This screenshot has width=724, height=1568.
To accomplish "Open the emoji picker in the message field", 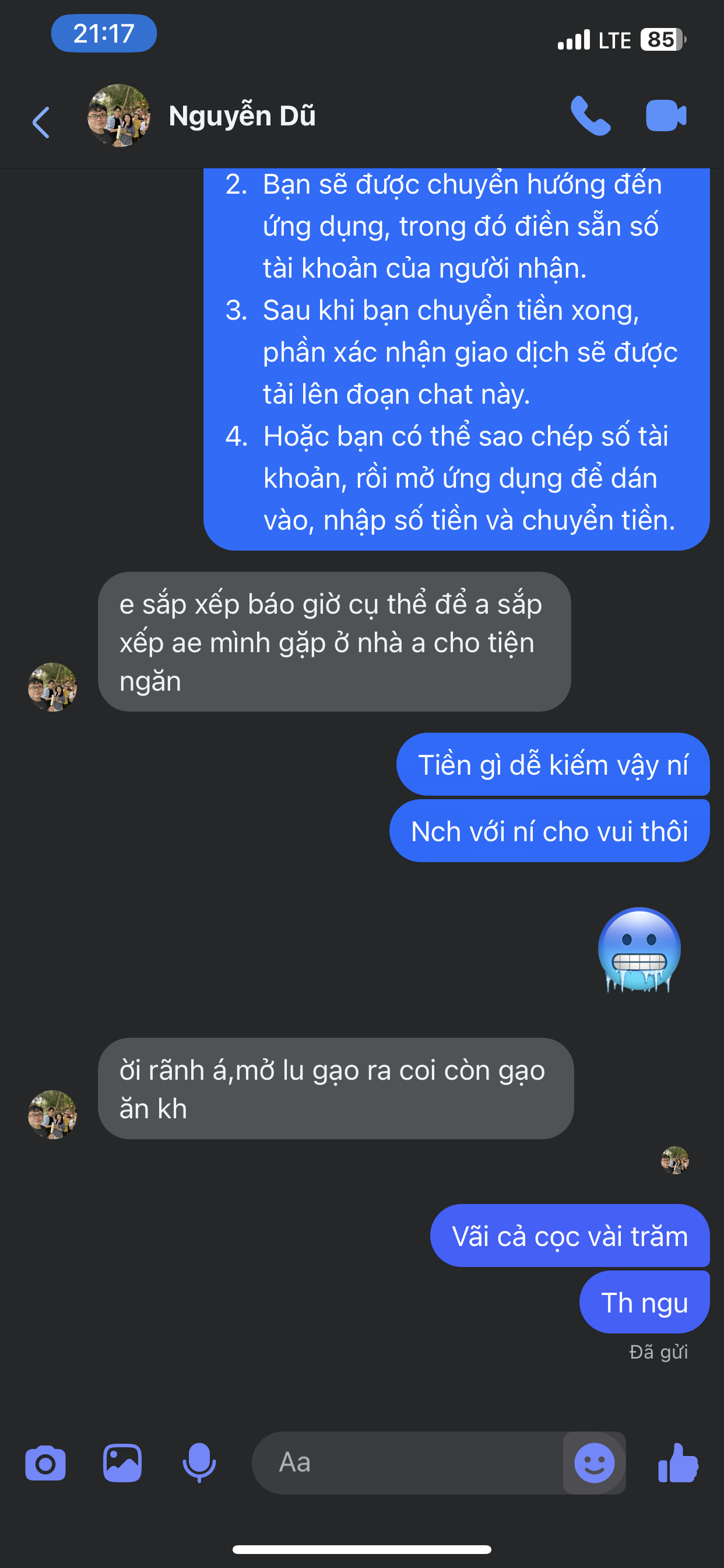I will [594, 1464].
